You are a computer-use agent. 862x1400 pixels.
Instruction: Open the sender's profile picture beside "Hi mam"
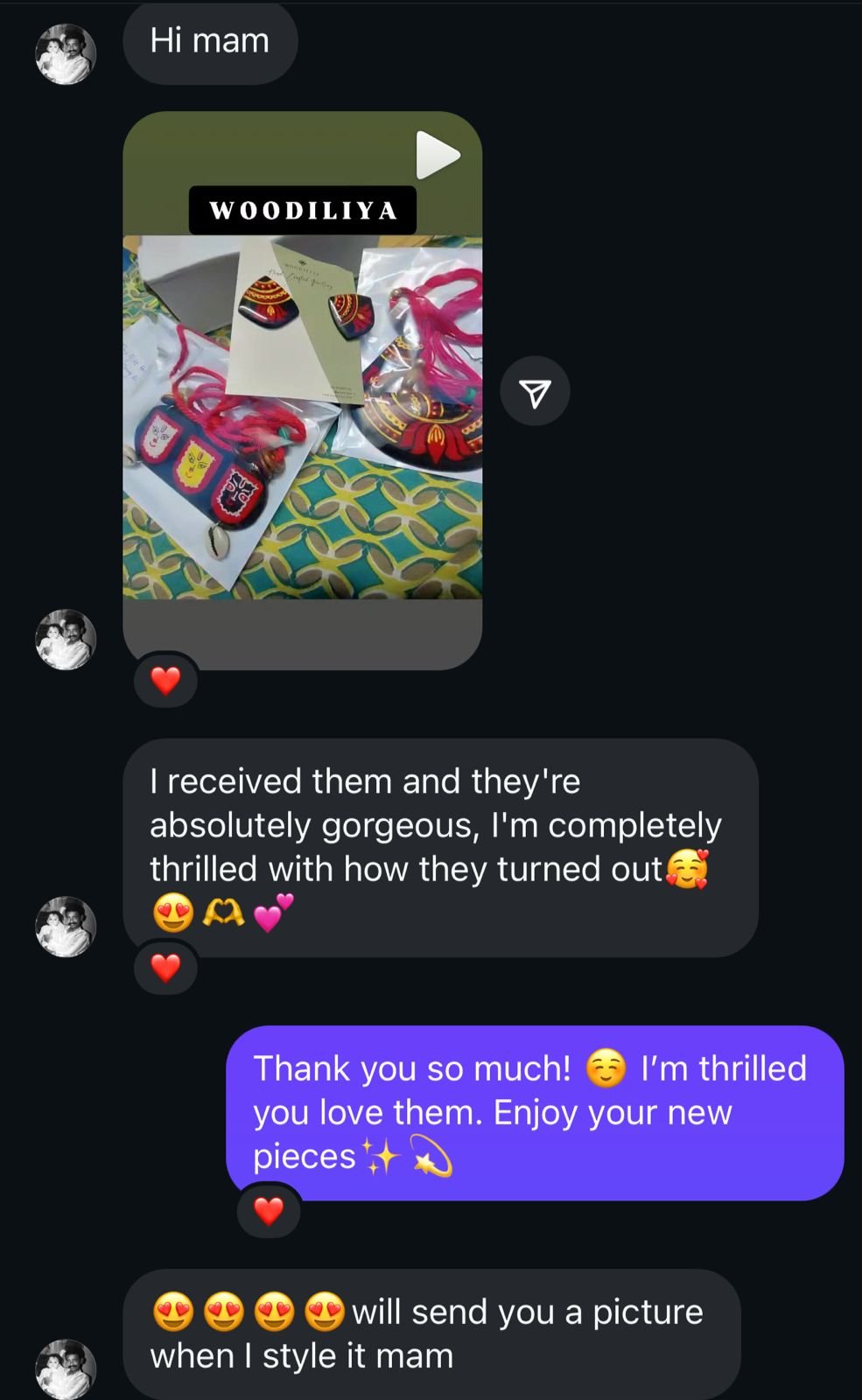coord(66,54)
